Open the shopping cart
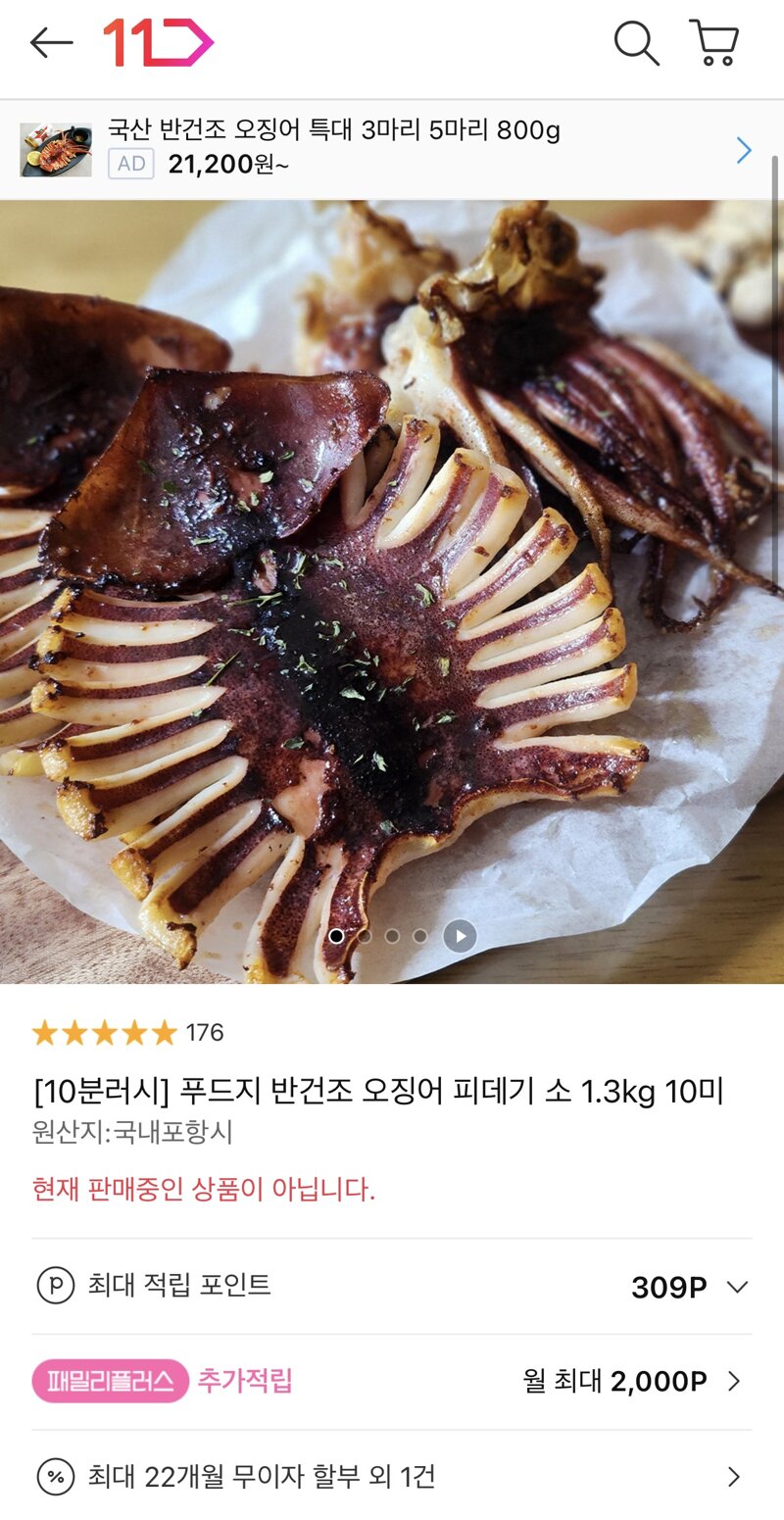Viewport: 784px width, 1520px height. [x=714, y=43]
